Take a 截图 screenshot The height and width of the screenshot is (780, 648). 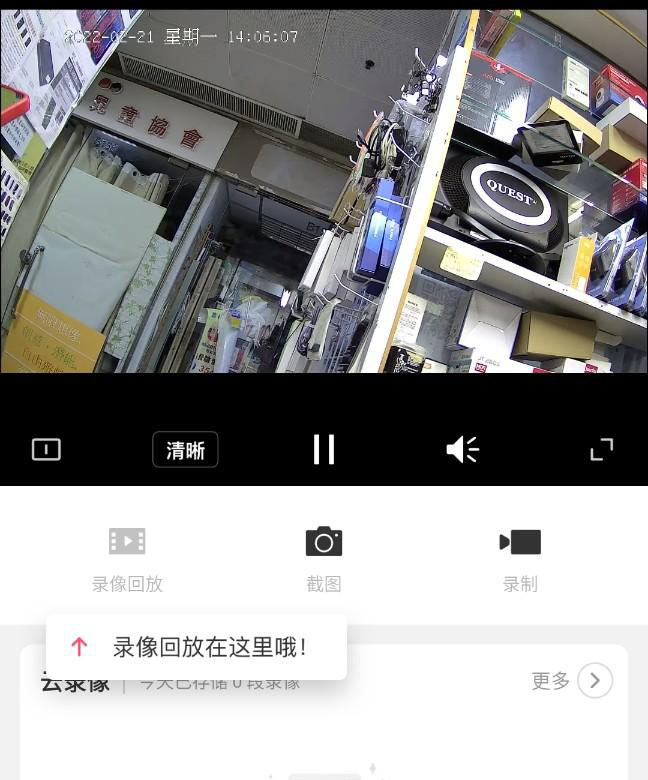324,559
